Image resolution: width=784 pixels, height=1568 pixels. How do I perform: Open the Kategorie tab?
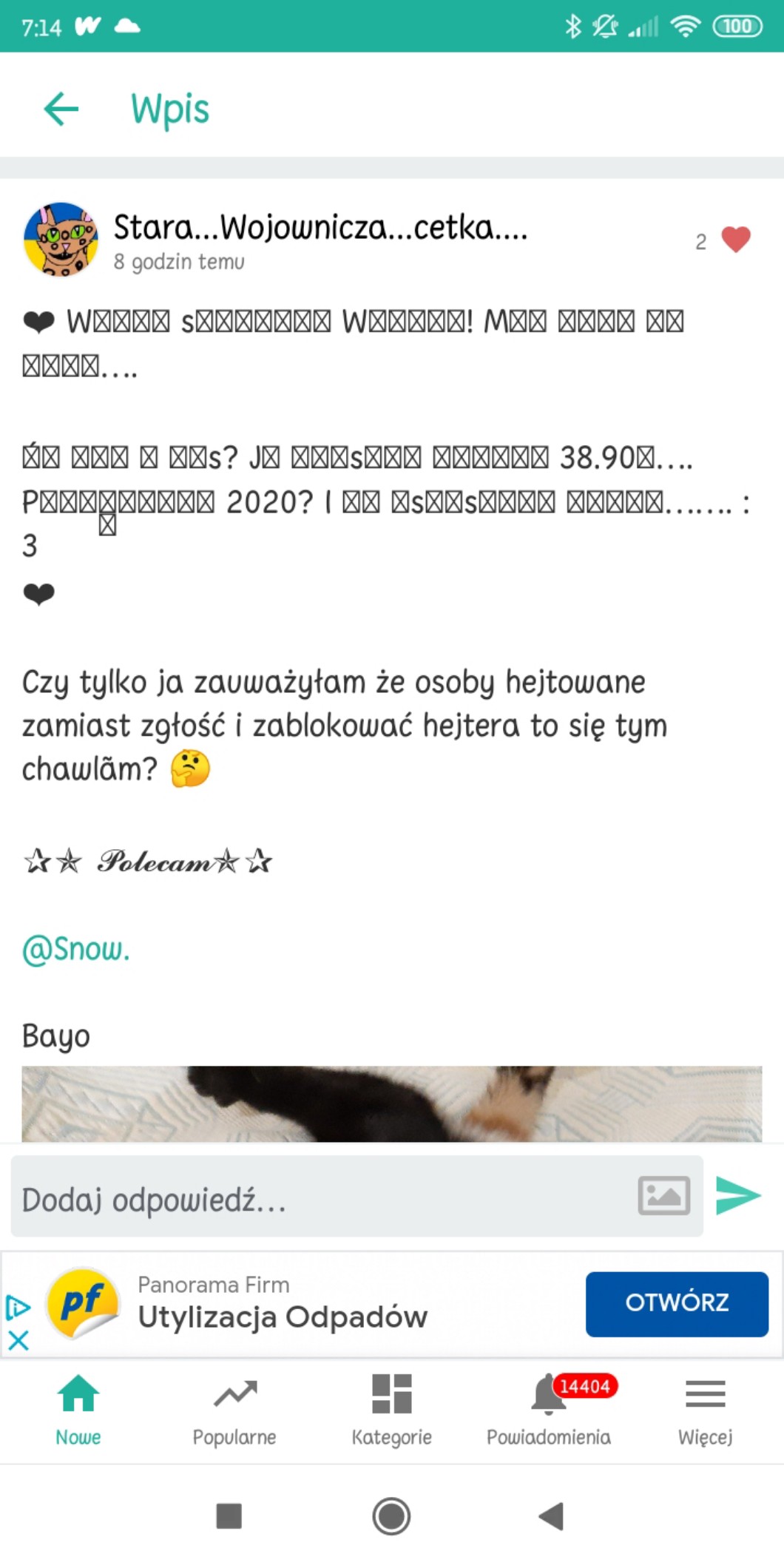tap(391, 1410)
